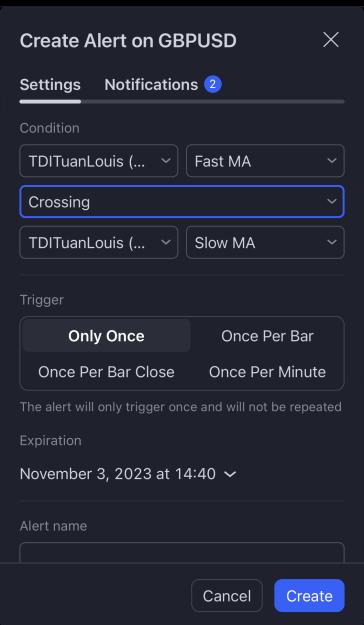Open the indicator dropdown beside Slow MA

coord(98,242)
